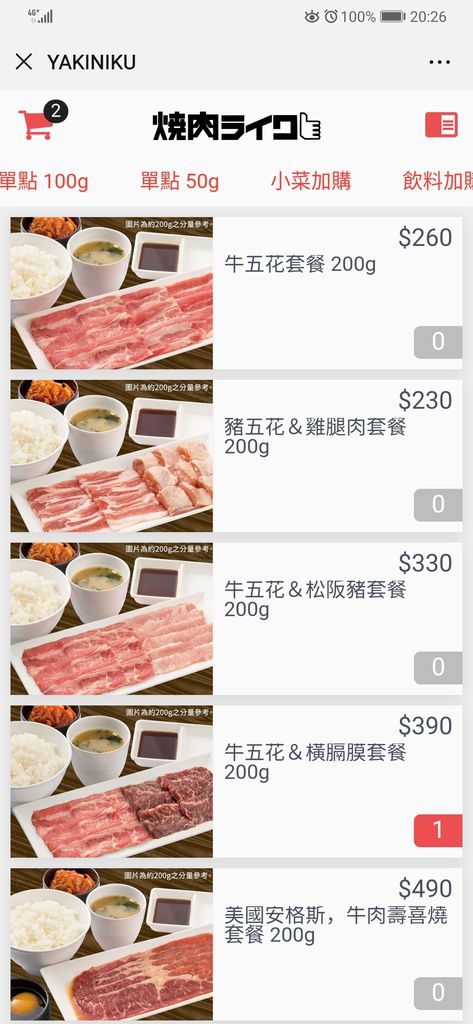
Task: Switch to the 單點 100g tab
Action: 43,181
